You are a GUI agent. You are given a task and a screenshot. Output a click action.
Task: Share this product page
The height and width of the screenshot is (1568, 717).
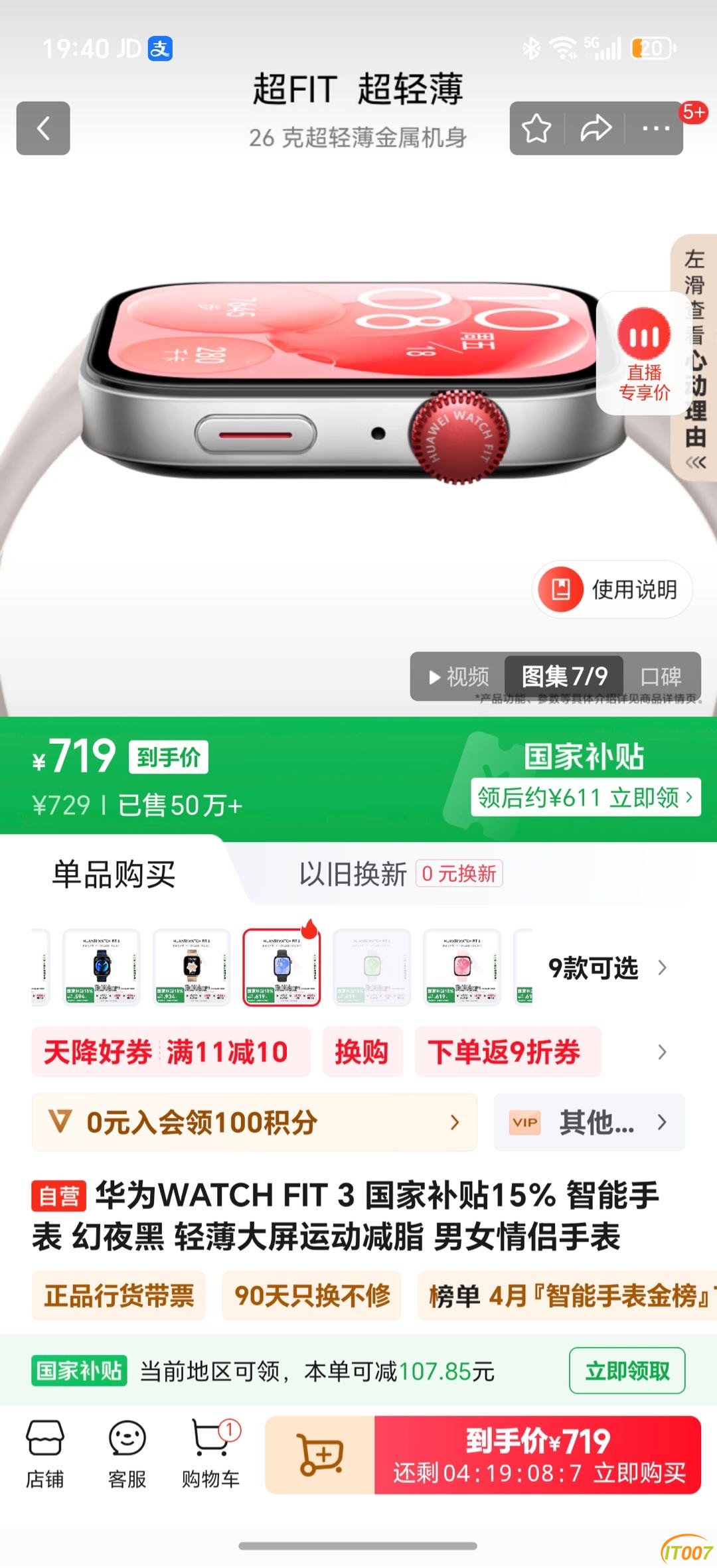(595, 128)
